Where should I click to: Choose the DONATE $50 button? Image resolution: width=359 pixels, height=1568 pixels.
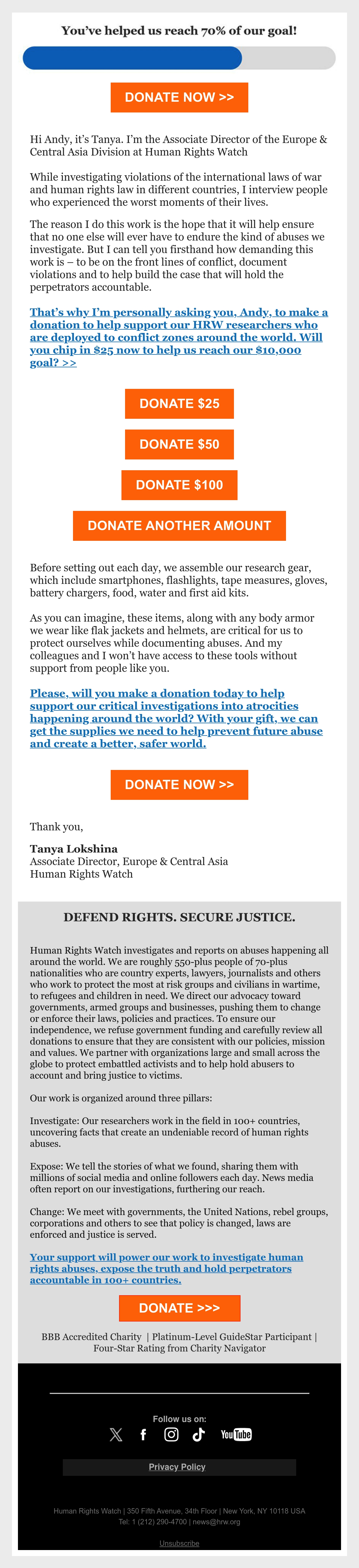pyautogui.click(x=180, y=444)
